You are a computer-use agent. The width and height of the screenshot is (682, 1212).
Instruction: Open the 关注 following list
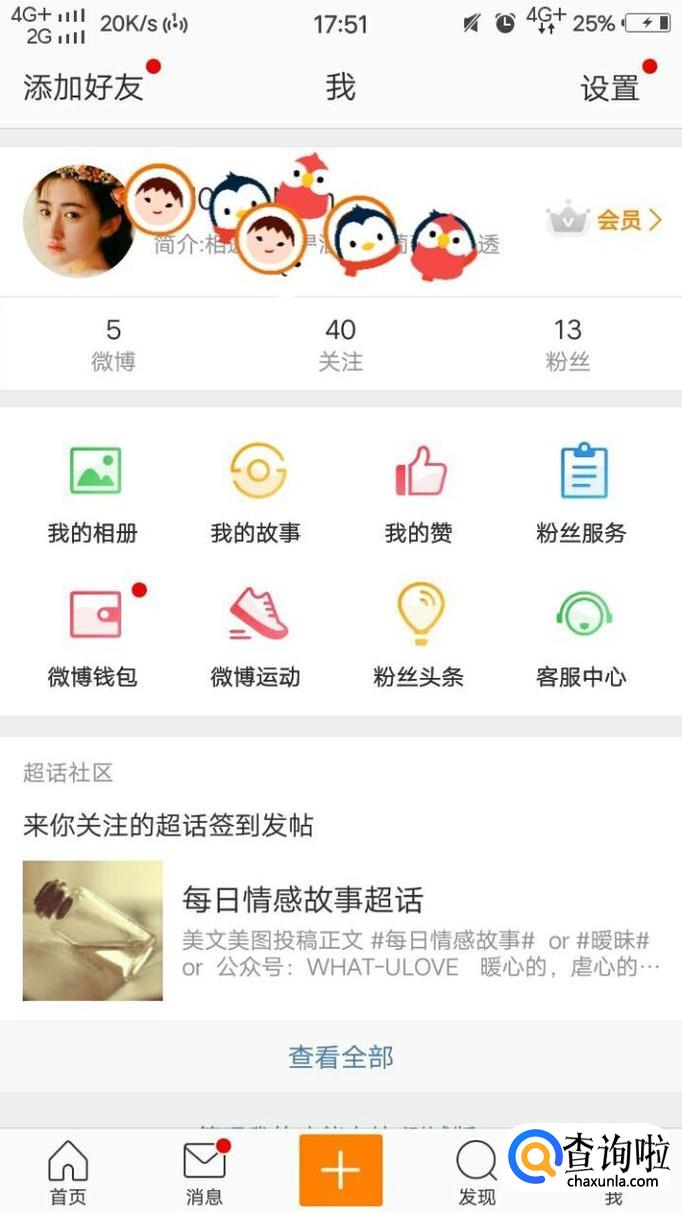point(340,343)
